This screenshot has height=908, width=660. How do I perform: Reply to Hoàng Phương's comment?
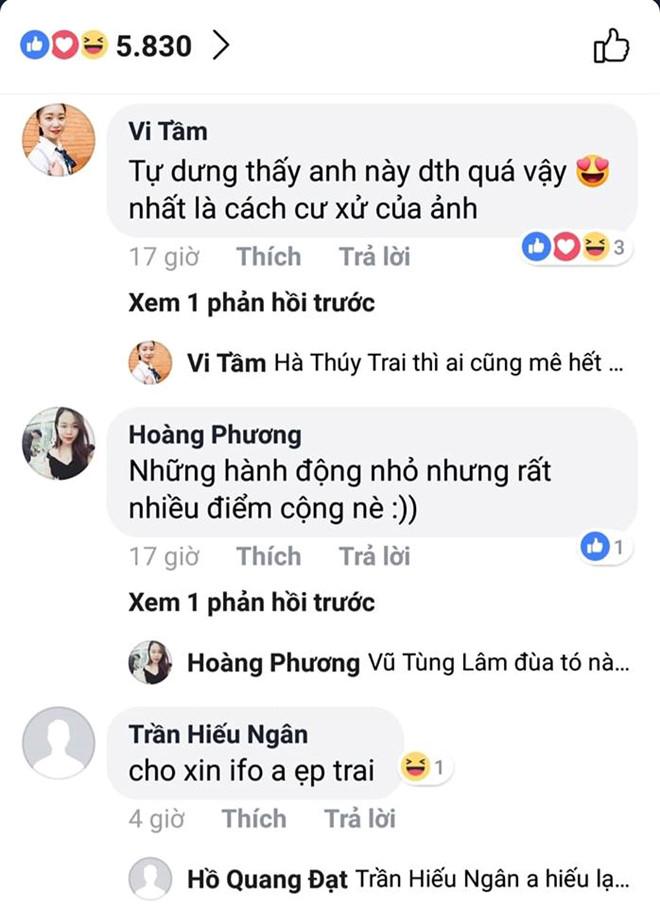point(374,556)
